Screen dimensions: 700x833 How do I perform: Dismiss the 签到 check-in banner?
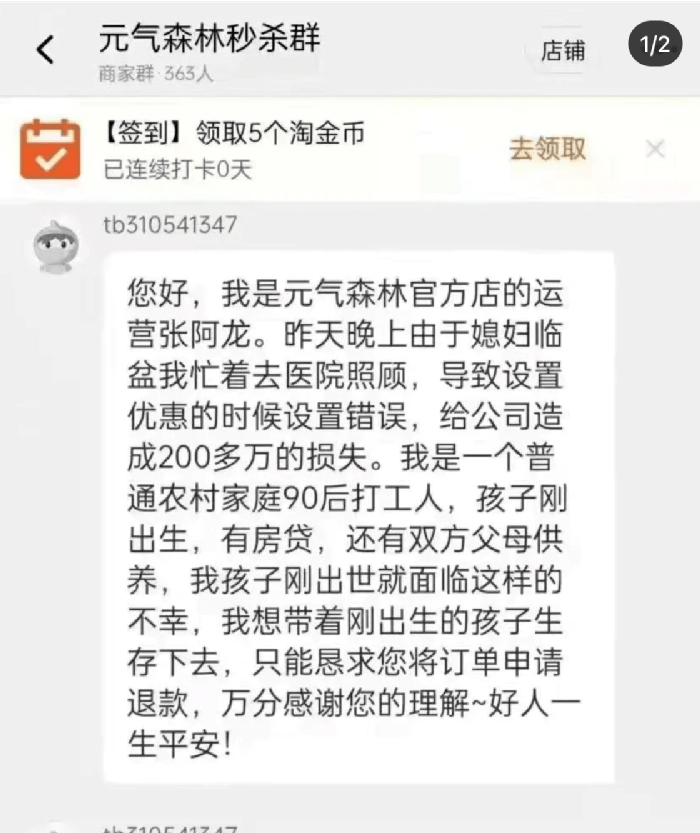pyautogui.click(x=655, y=150)
